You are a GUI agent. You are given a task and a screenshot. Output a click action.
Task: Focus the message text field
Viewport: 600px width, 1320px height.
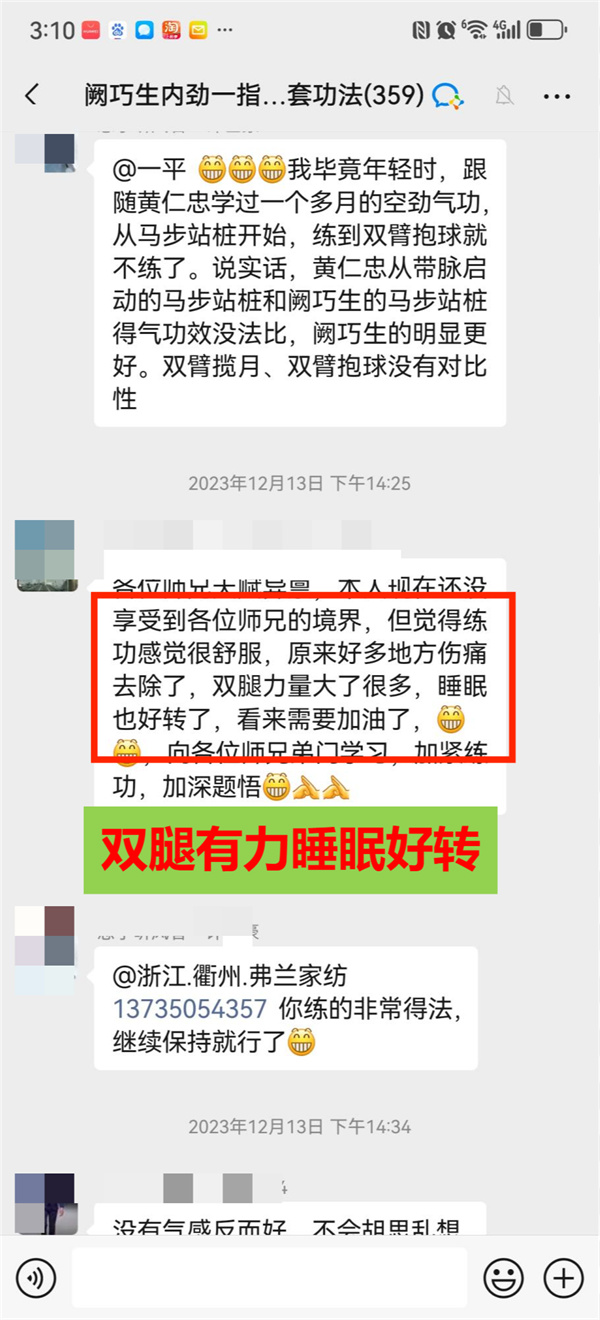[x=270, y=1276]
